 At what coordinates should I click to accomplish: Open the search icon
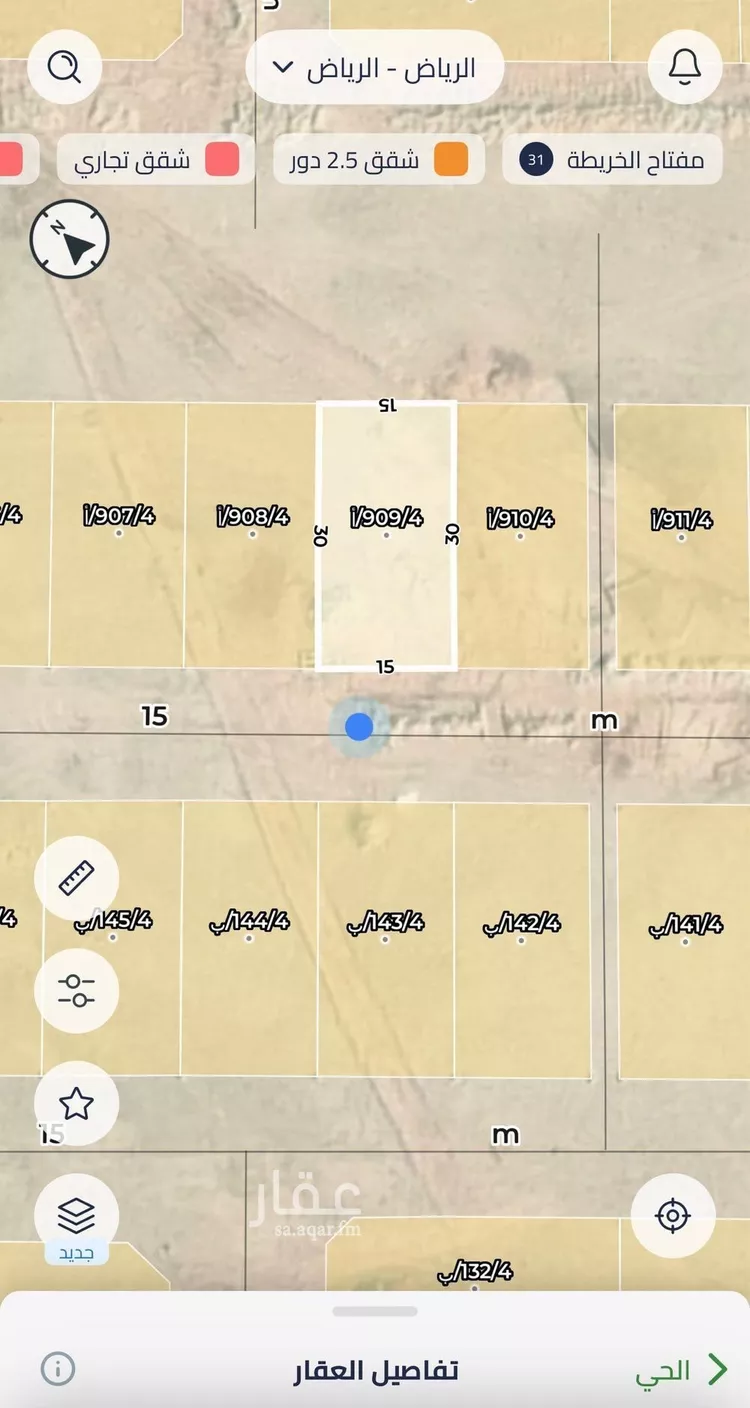click(x=65, y=67)
